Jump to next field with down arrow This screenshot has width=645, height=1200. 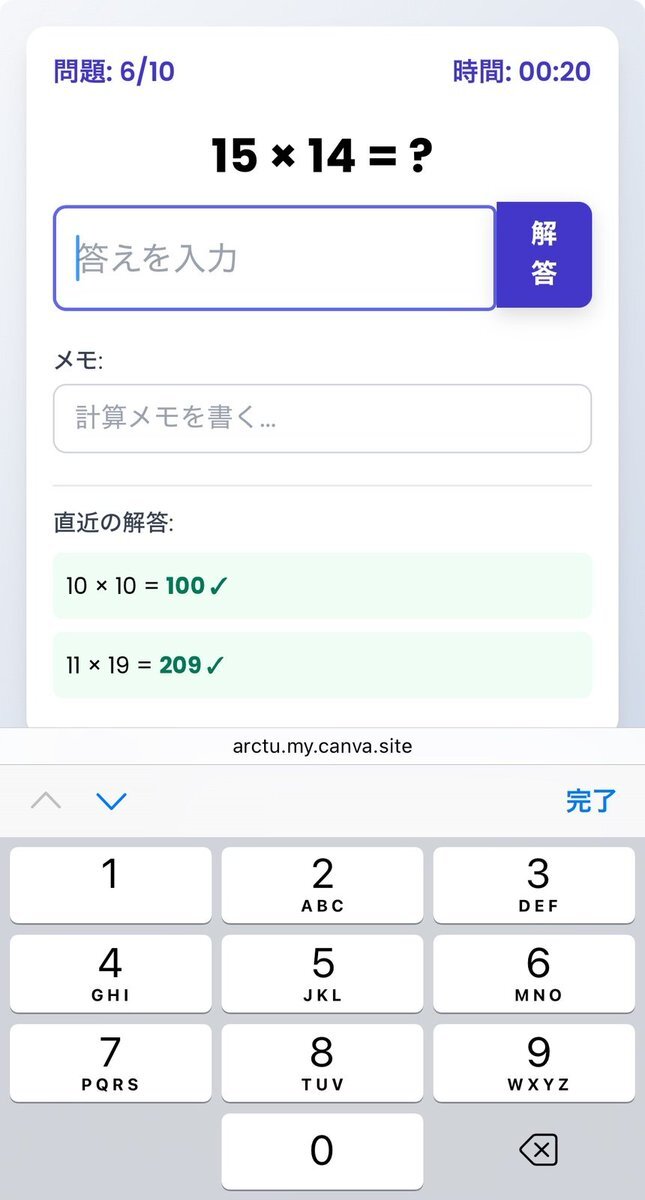111,801
